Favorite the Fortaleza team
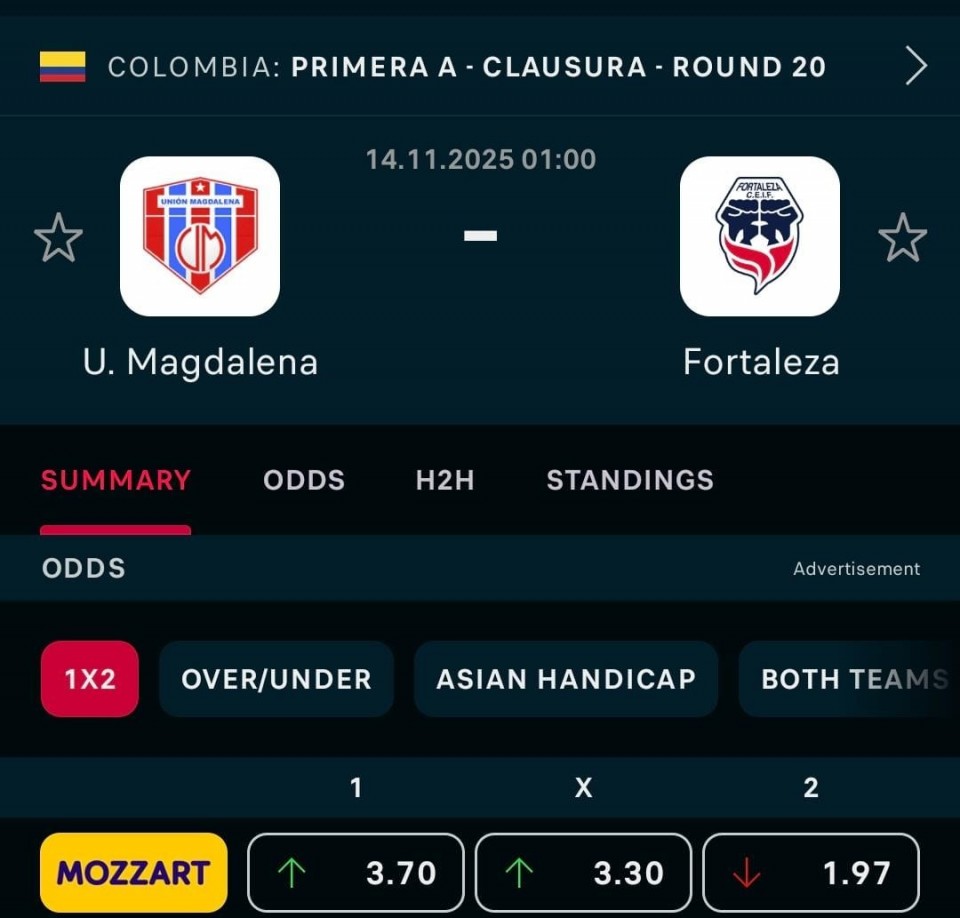 [902, 238]
